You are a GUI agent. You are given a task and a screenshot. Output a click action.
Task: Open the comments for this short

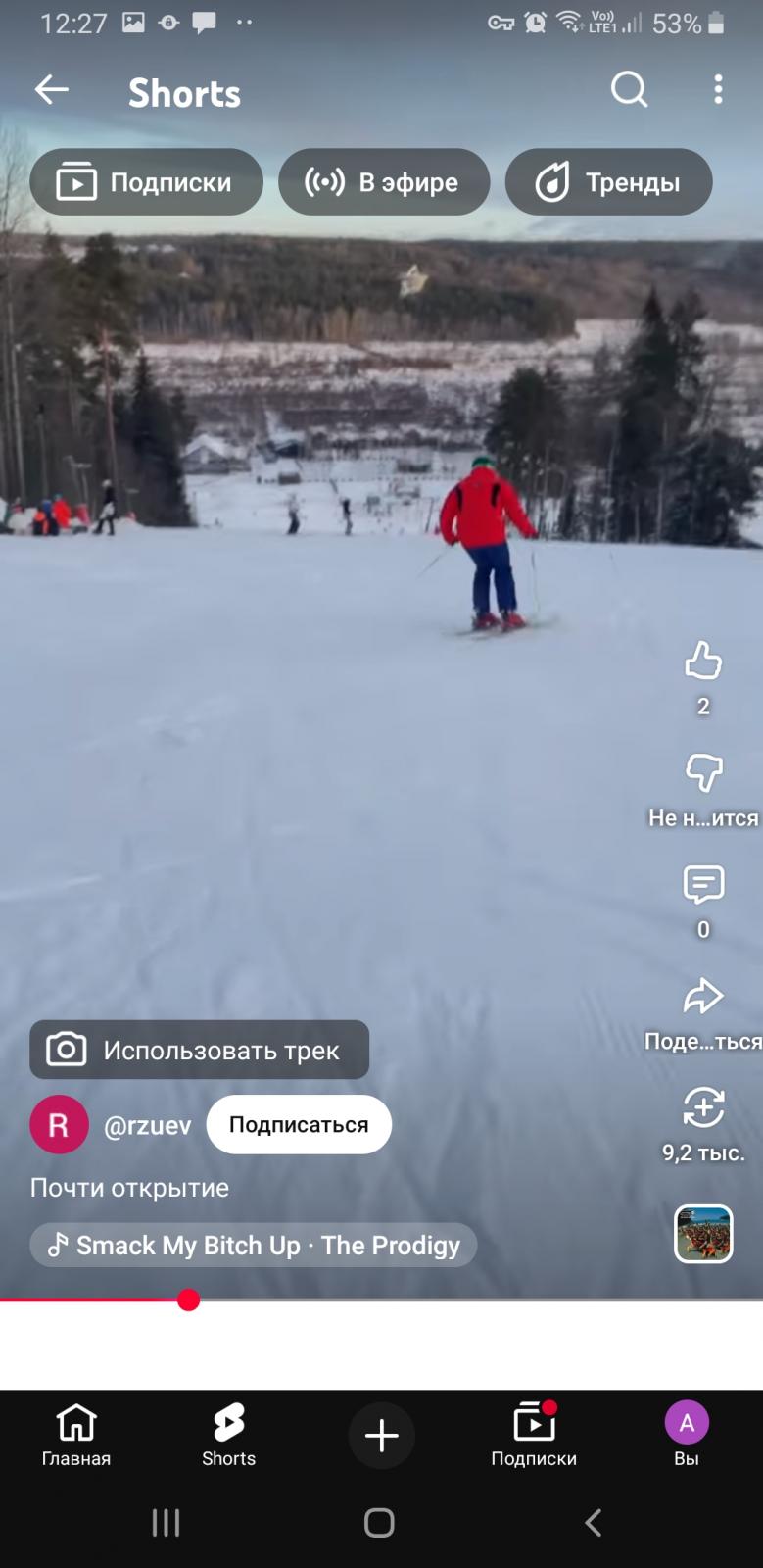pyautogui.click(x=702, y=885)
